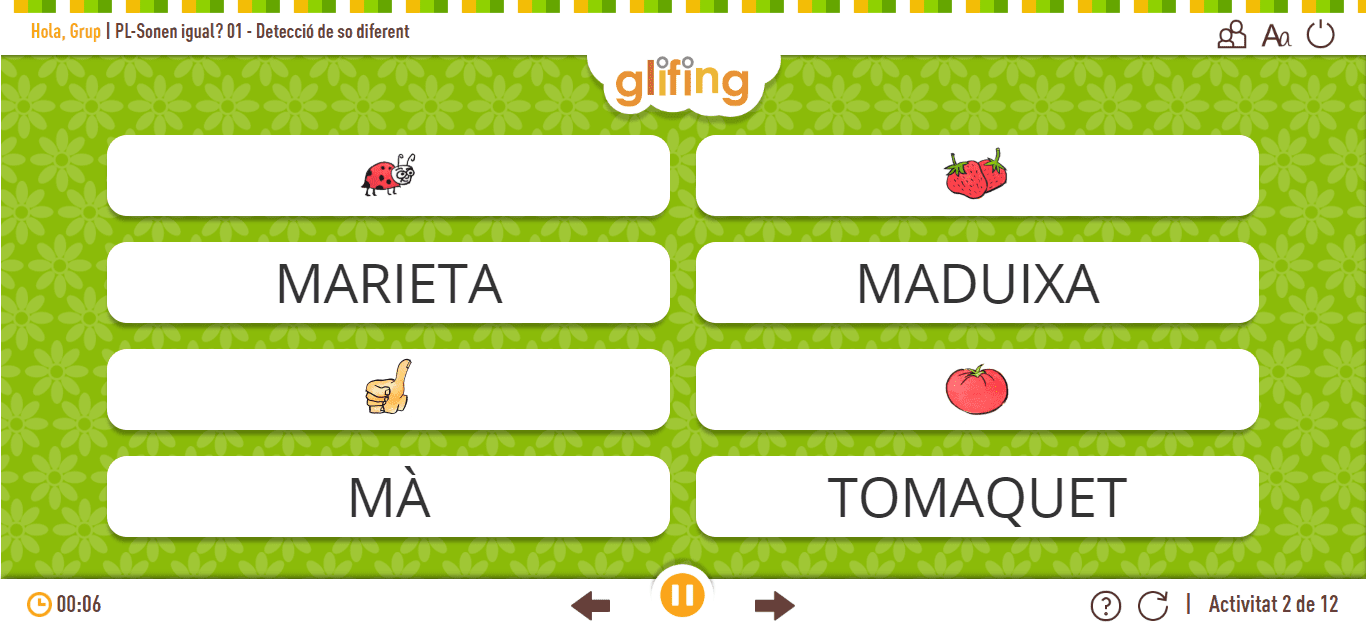Choose the MARIETA word card
1367x624 pixels.
(388, 283)
